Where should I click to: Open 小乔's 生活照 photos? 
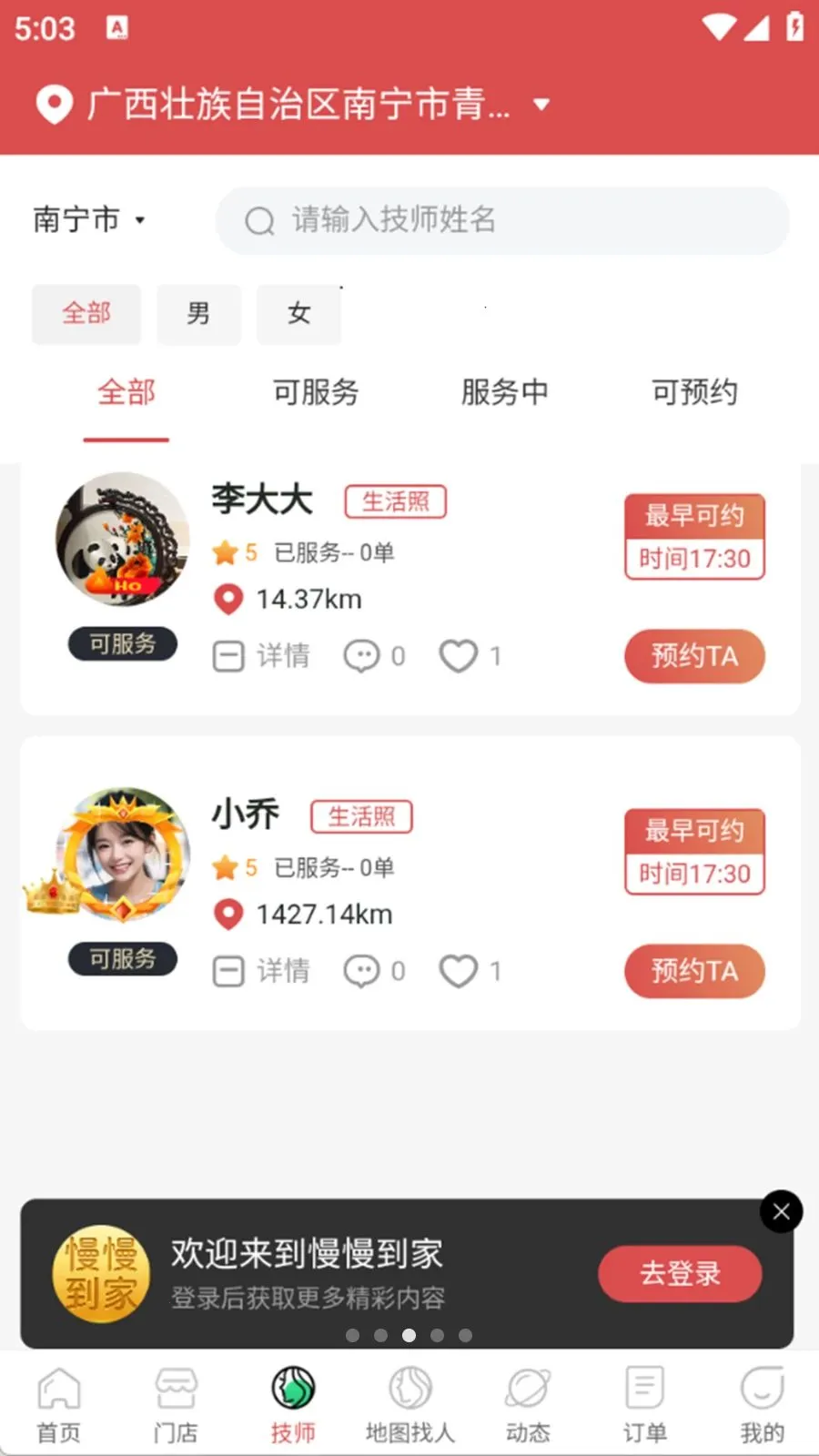[361, 816]
